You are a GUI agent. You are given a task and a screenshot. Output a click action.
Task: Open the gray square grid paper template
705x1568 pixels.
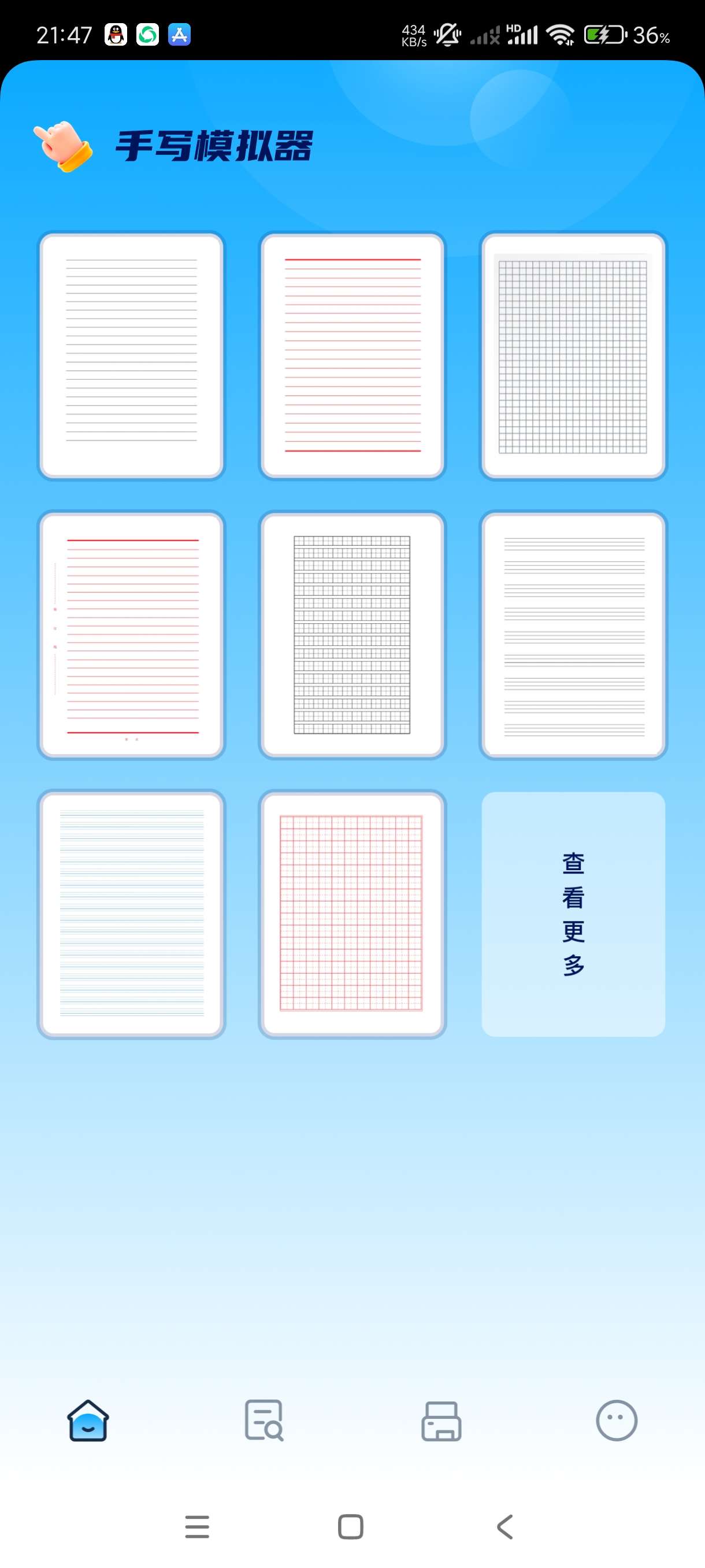[x=573, y=356]
